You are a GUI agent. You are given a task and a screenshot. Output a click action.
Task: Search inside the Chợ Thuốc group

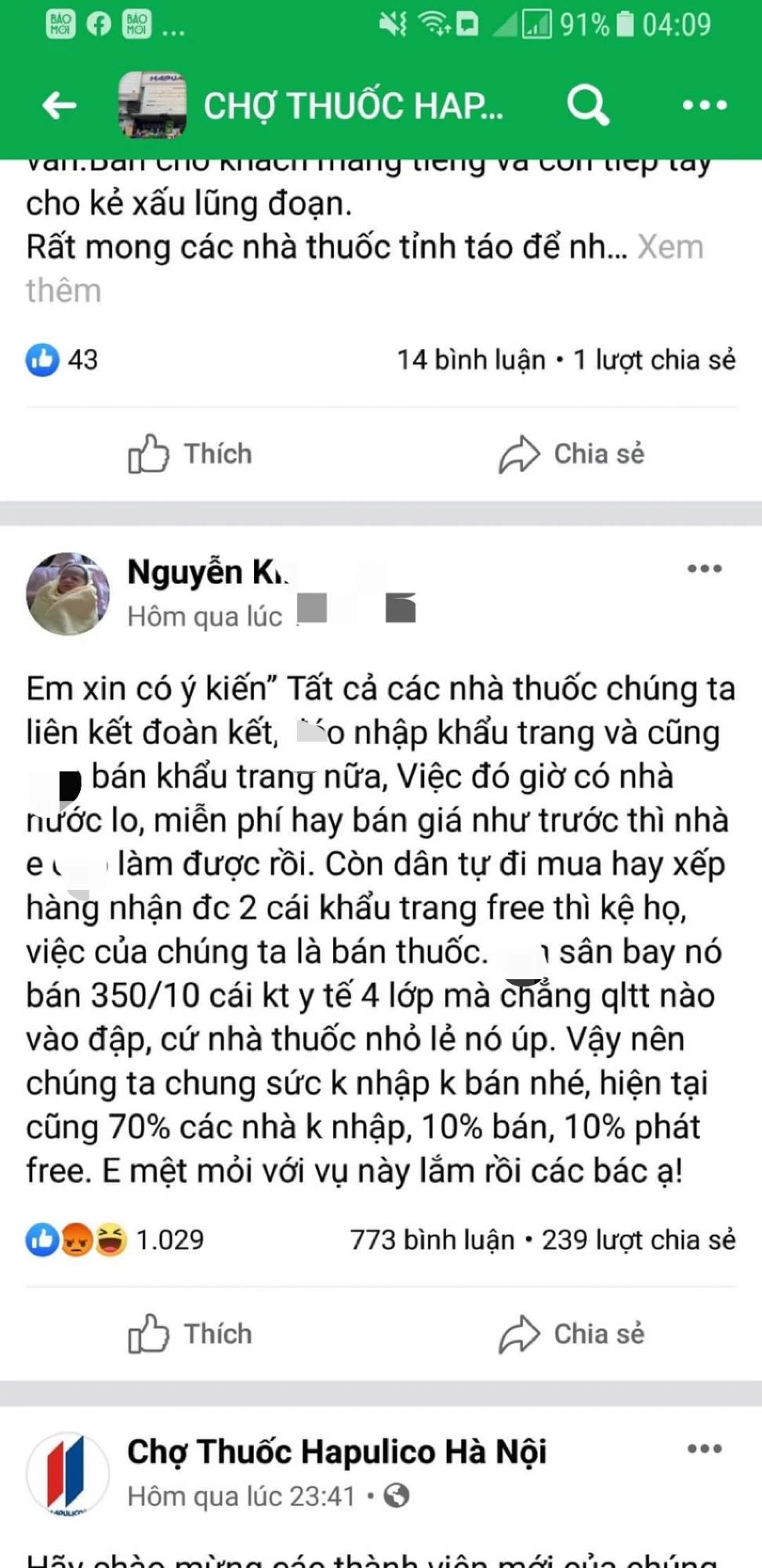(x=588, y=105)
